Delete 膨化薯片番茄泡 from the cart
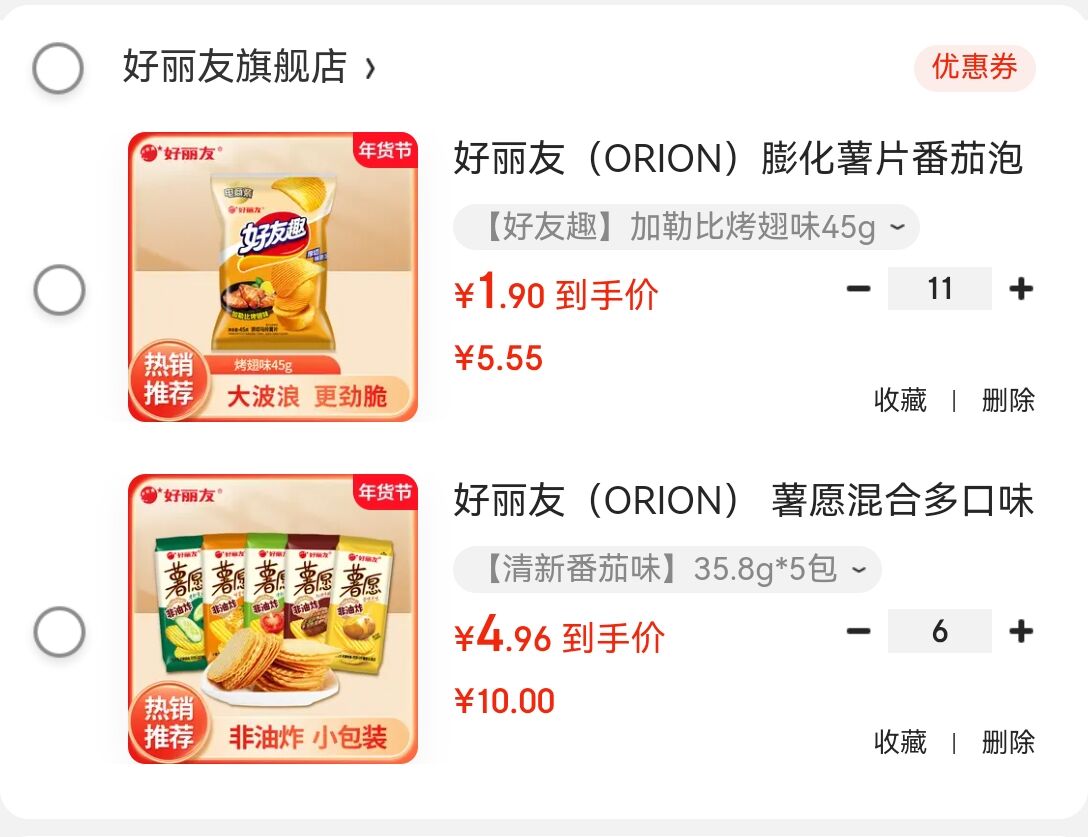 (x=1008, y=401)
